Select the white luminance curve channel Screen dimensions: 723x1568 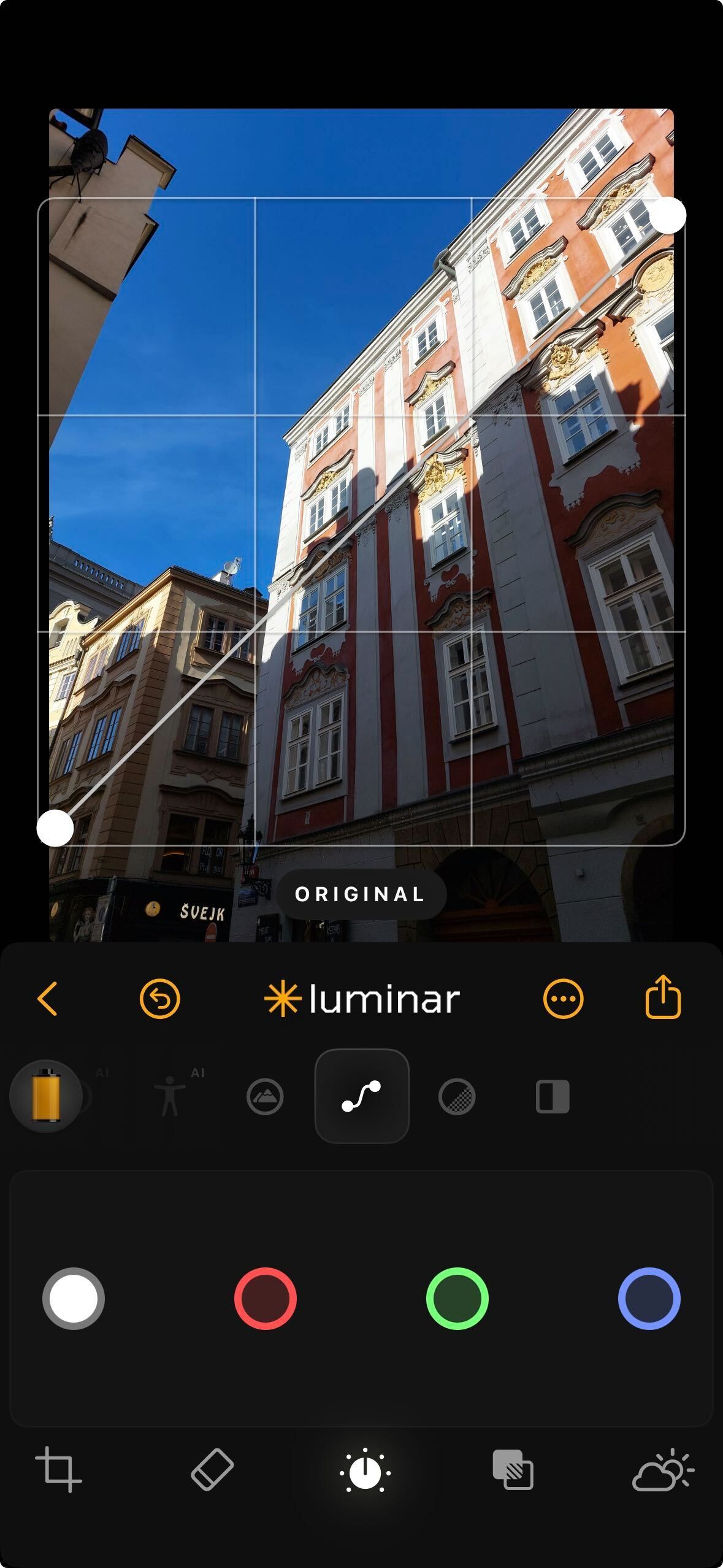[74, 1298]
